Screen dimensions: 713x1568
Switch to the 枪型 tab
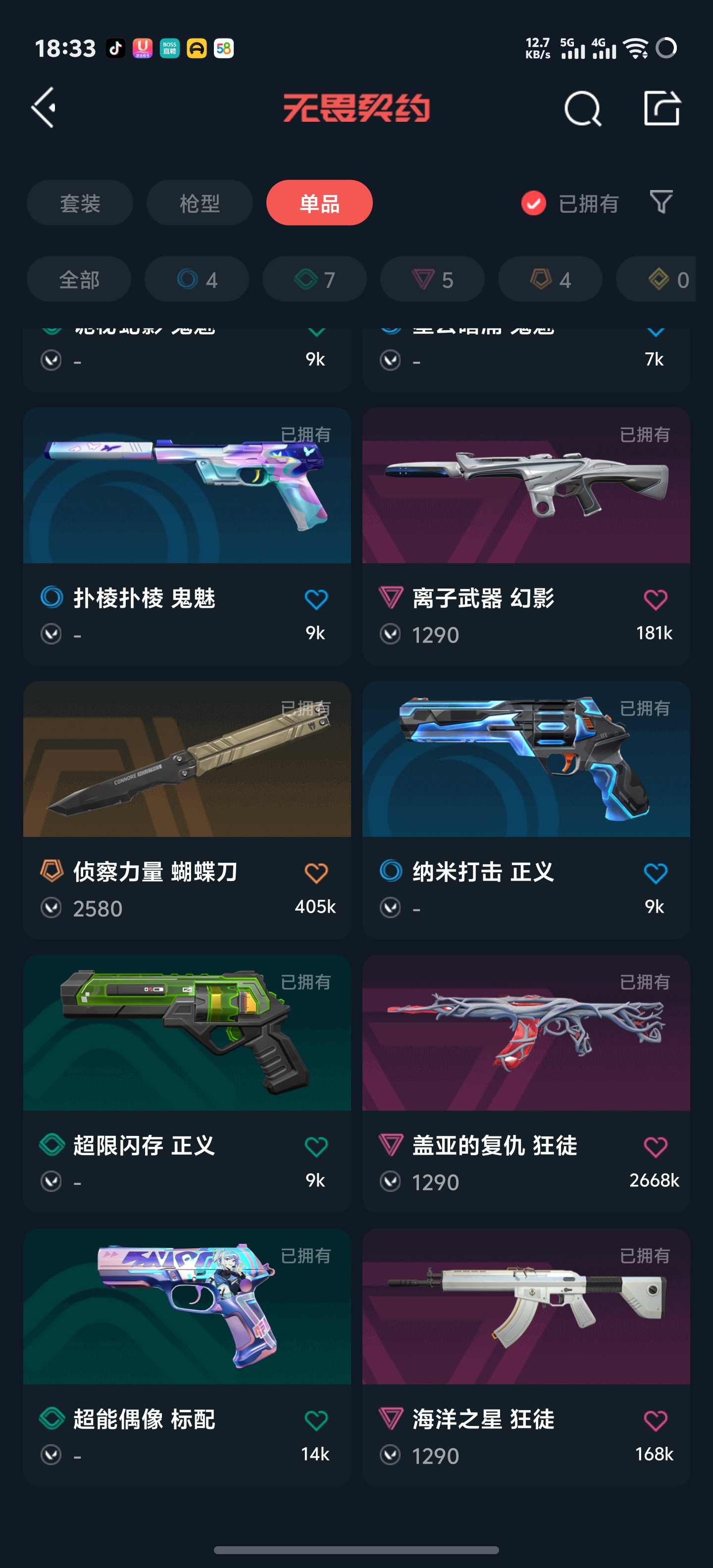pyautogui.click(x=200, y=203)
